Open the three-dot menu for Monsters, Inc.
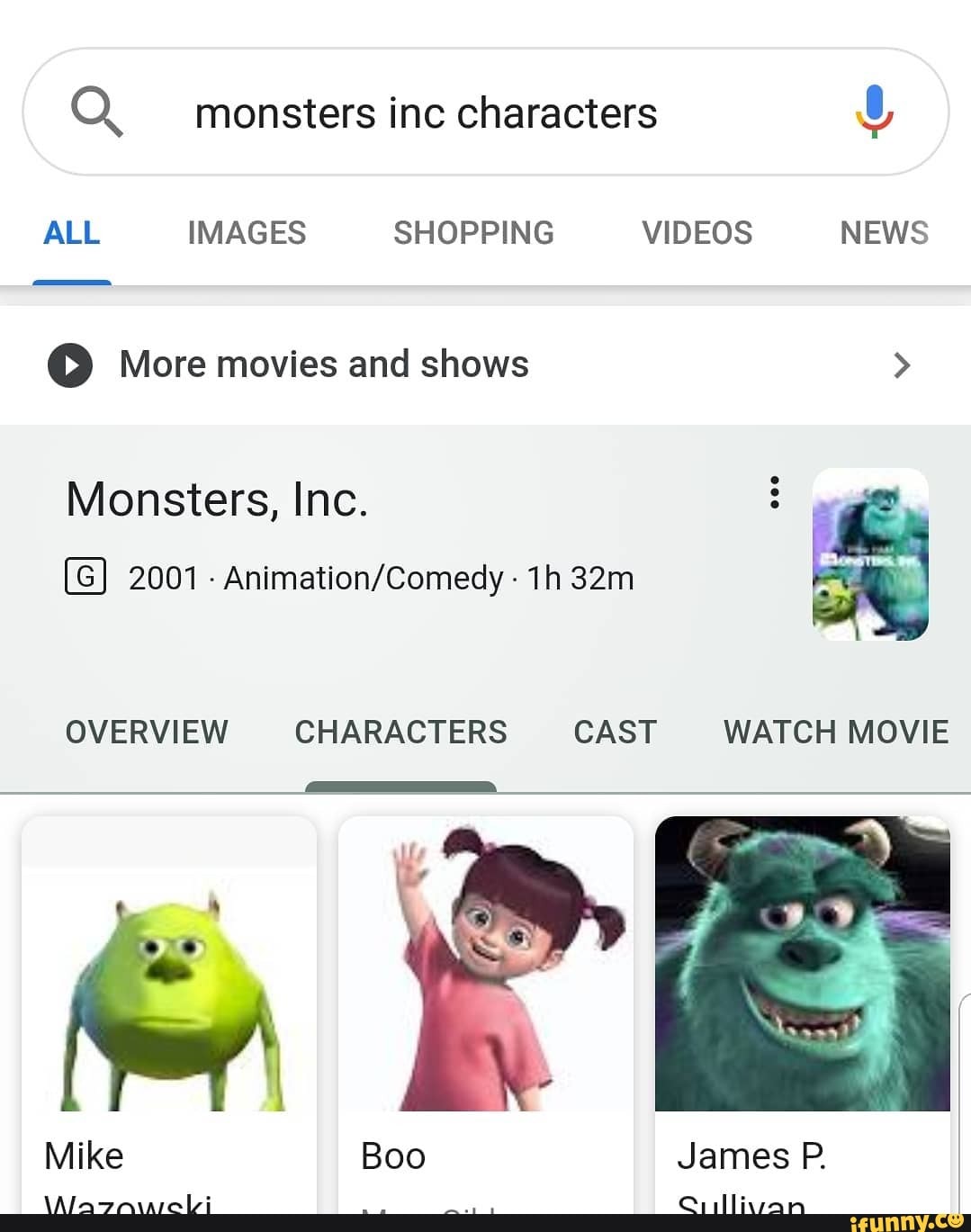The image size is (971, 1232). (774, 492)
